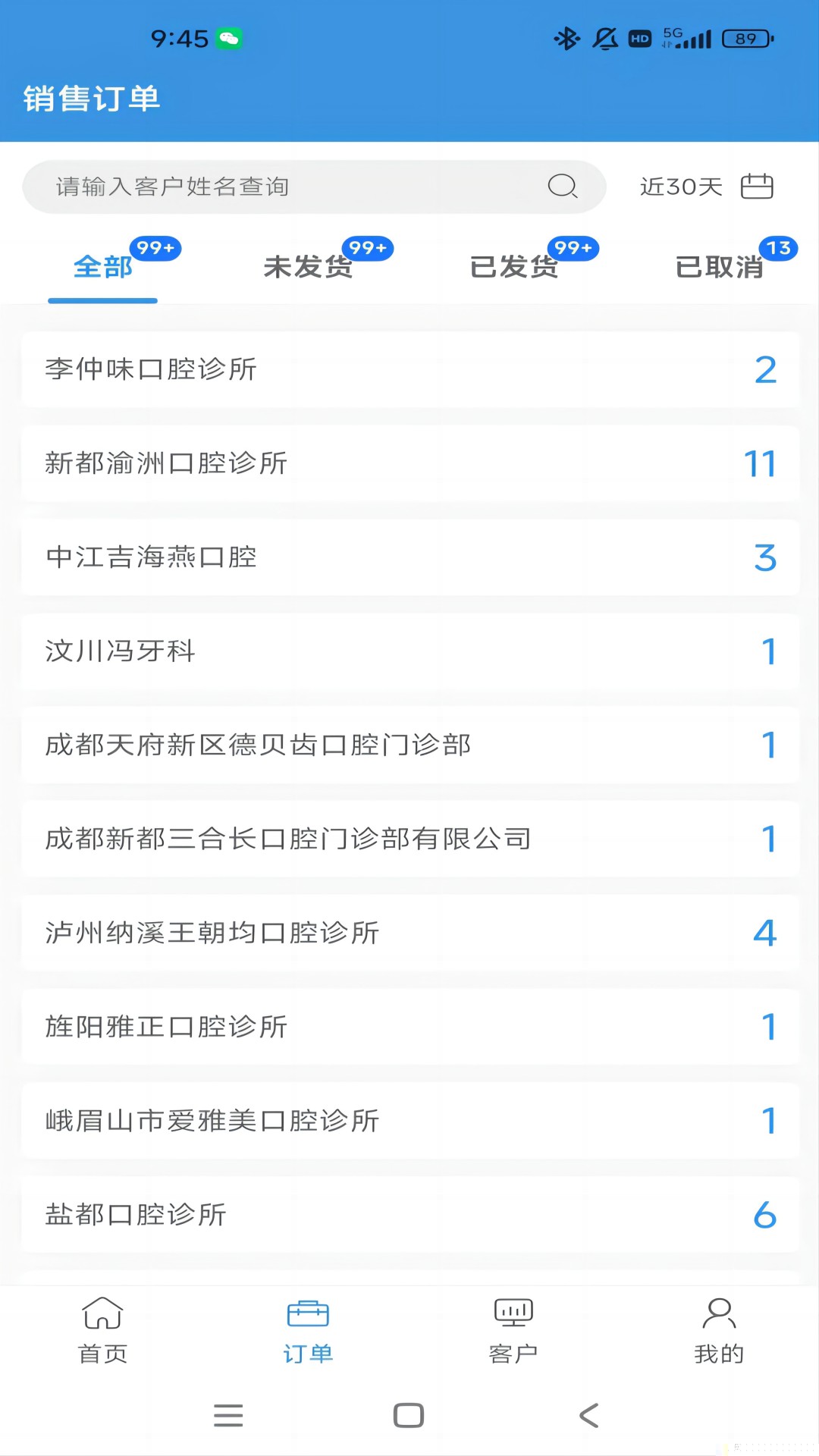The image size is (819, 1456).
Task: Open orders for 李仲味口腔诊所
Action: click(x=409, y=369)
